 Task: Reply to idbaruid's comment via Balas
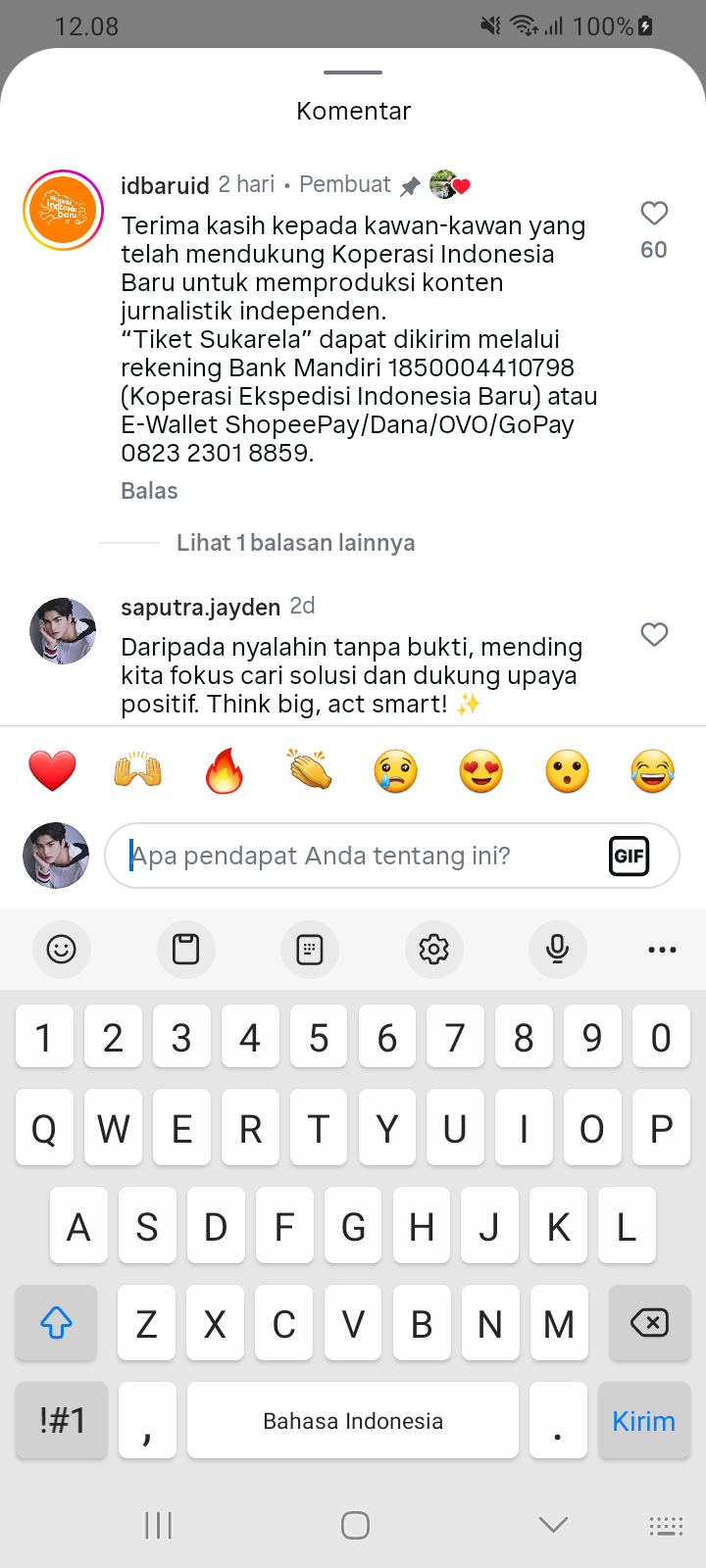pyautogui.click(x=149, y=491)
